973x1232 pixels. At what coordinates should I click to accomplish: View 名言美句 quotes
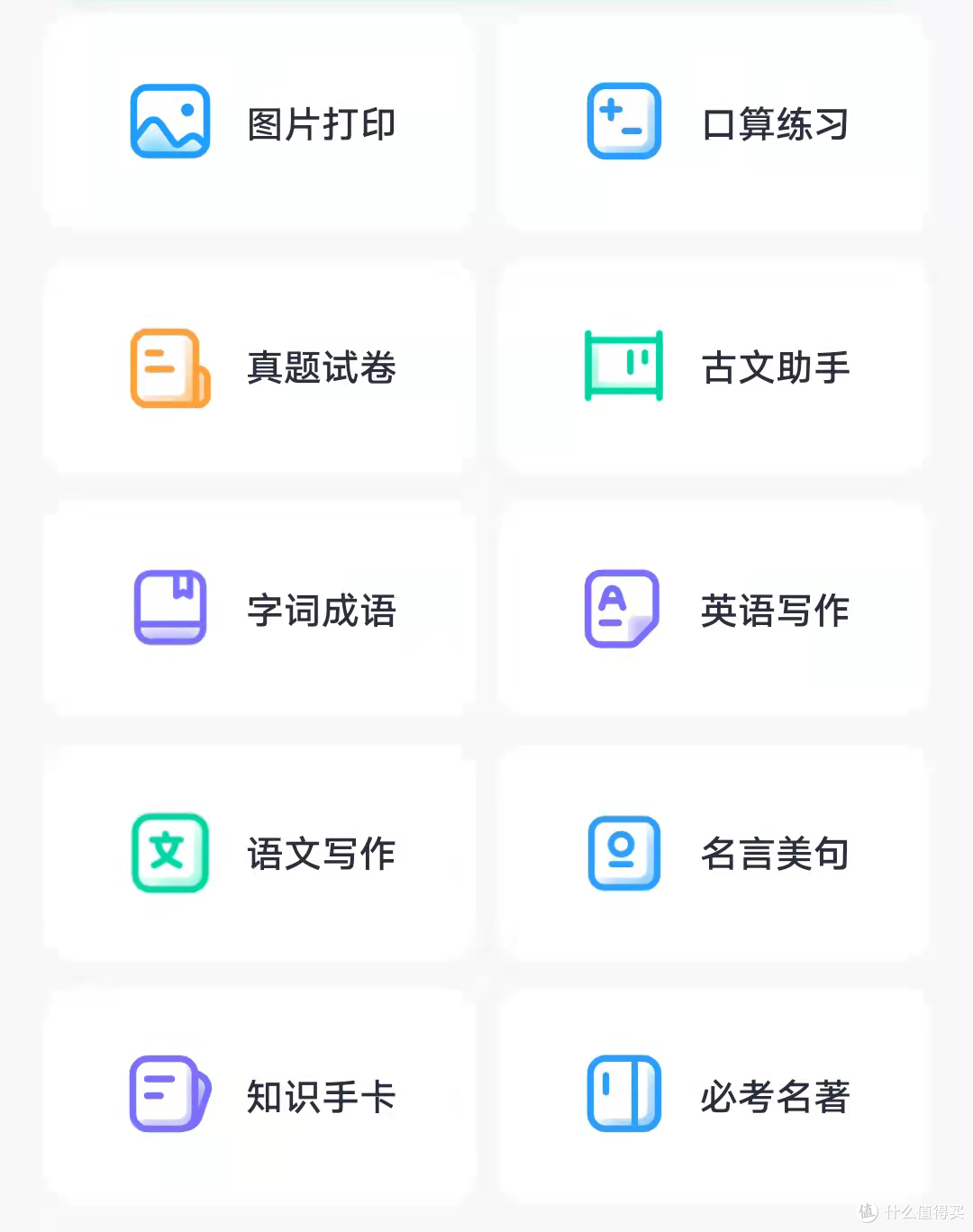pyautogui.click(x=713, y=853)
